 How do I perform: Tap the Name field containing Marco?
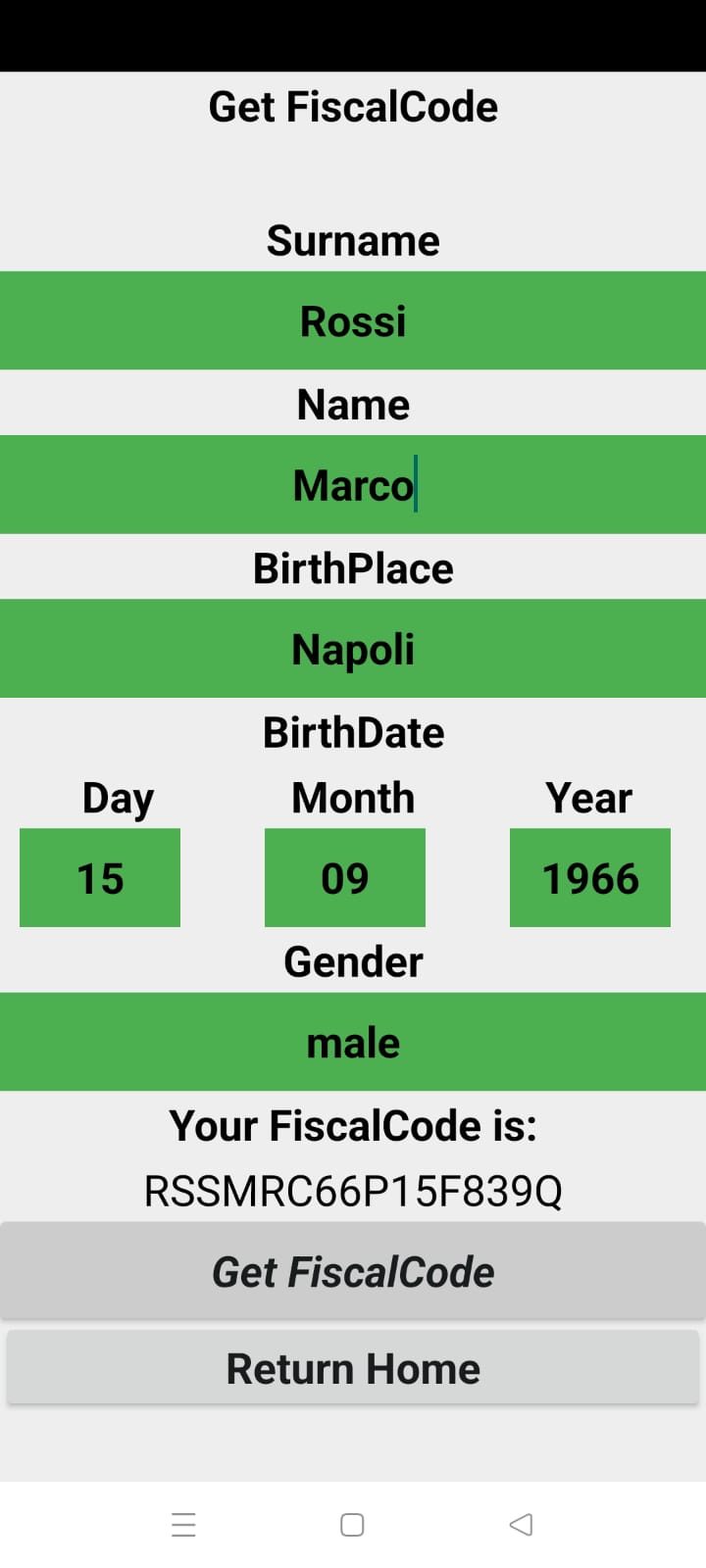353,484
